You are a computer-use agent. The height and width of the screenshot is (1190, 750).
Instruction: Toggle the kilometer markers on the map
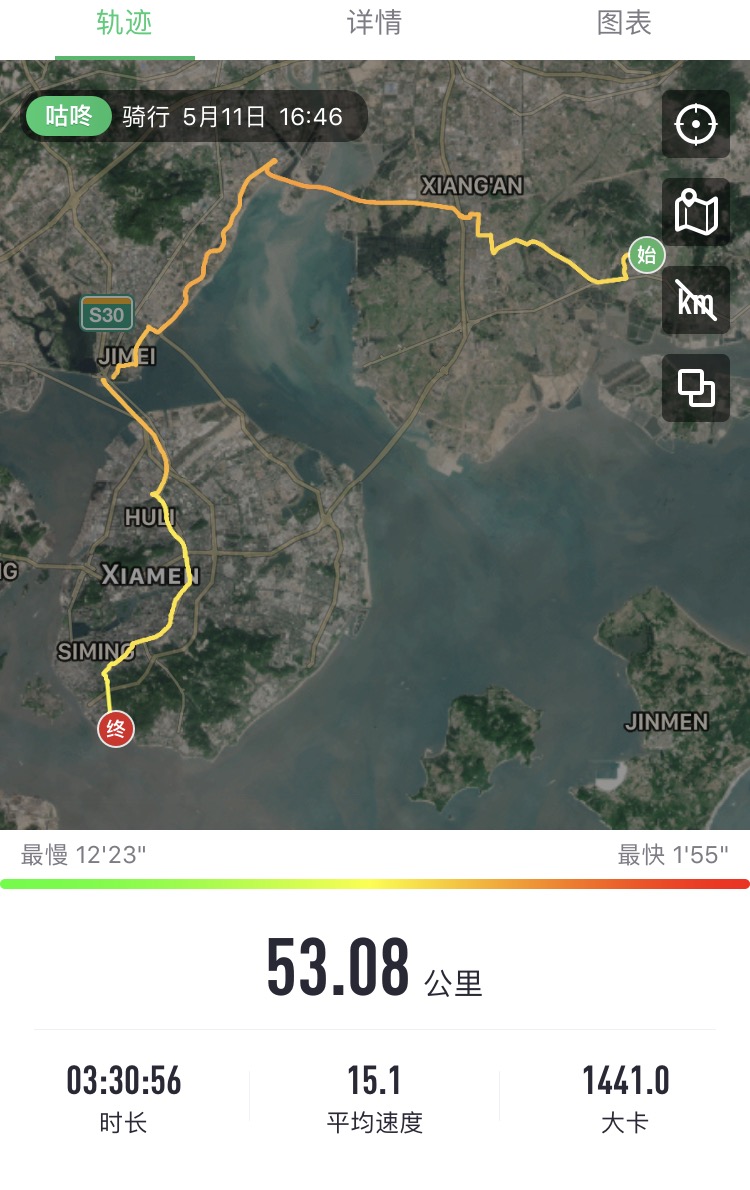pyautogui.click(x=695, y=299)
